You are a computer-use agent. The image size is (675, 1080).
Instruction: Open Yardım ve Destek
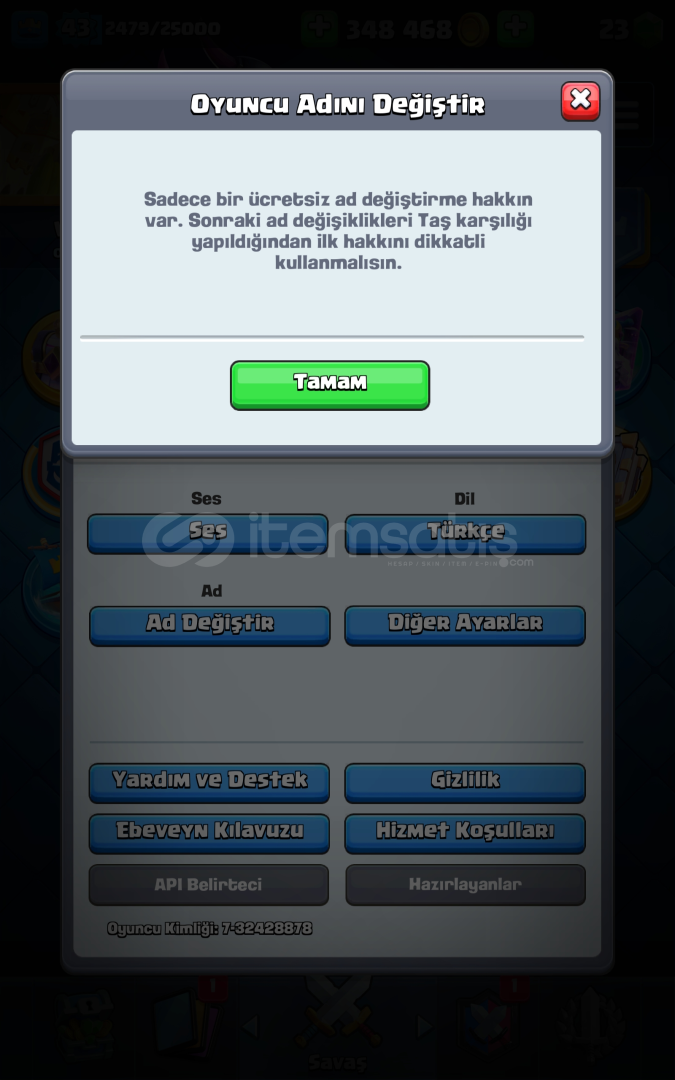point(209,781)
